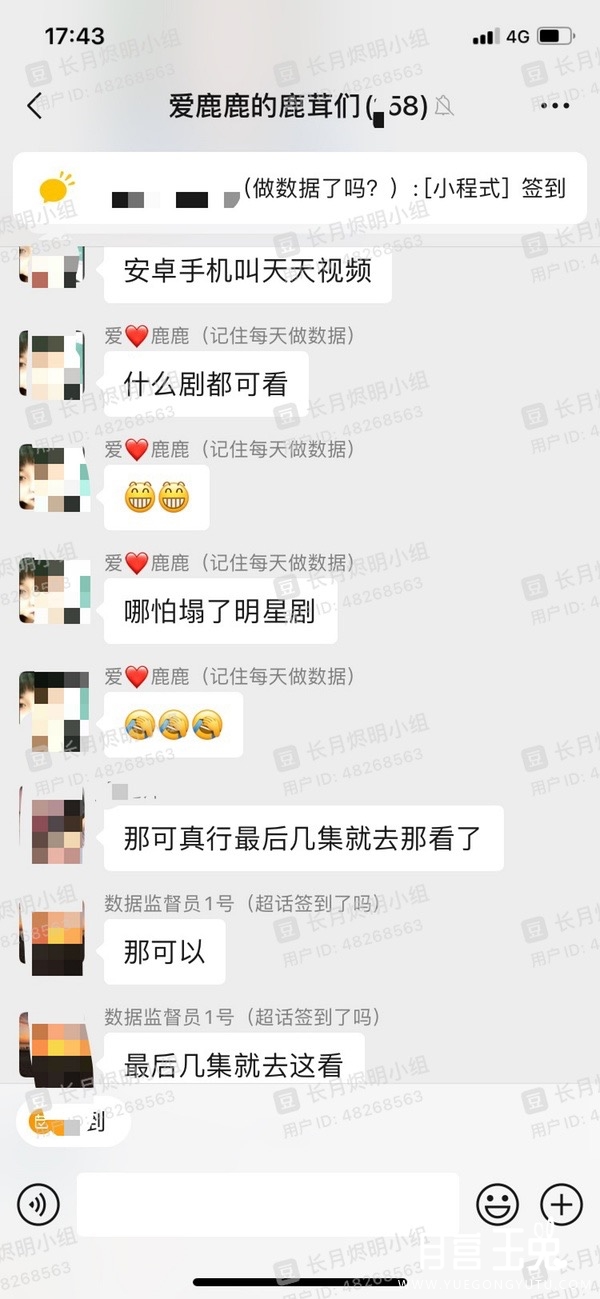Open avatar beside 哪怕塌了明星剧 message
This screenshot has width=600, height=1299.
pos(51,592)
